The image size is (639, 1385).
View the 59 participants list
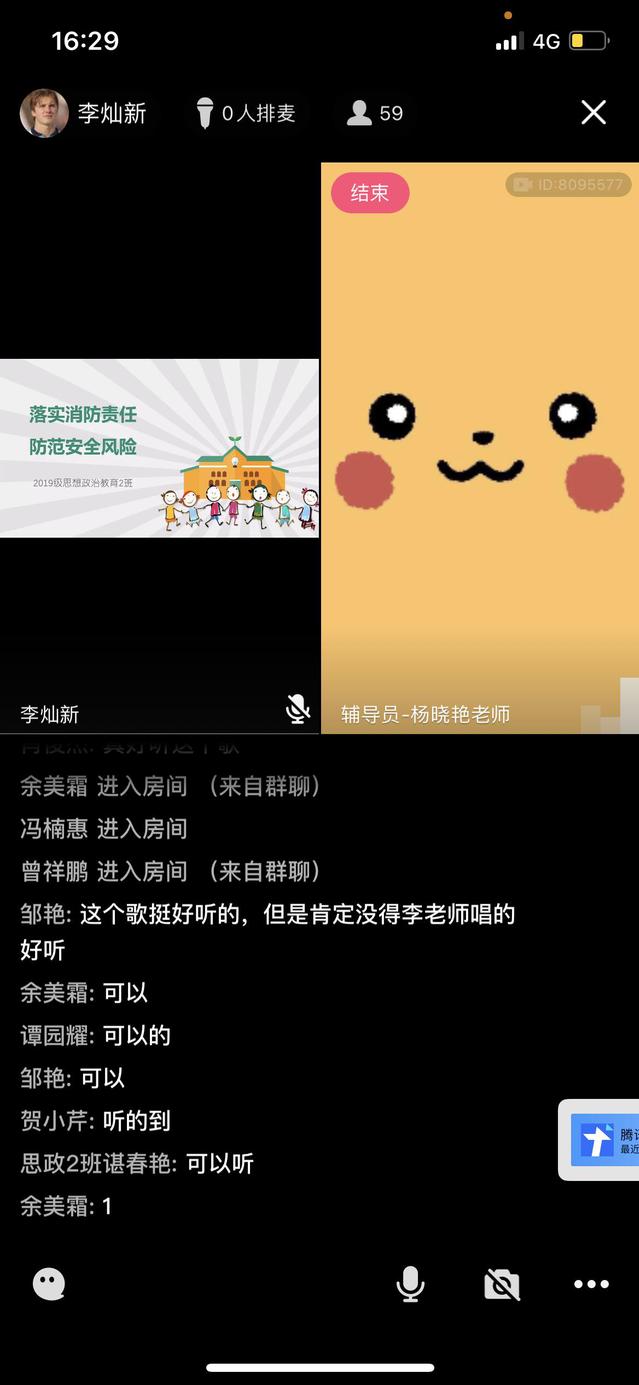pyautogui.click(x=375, y=113)
